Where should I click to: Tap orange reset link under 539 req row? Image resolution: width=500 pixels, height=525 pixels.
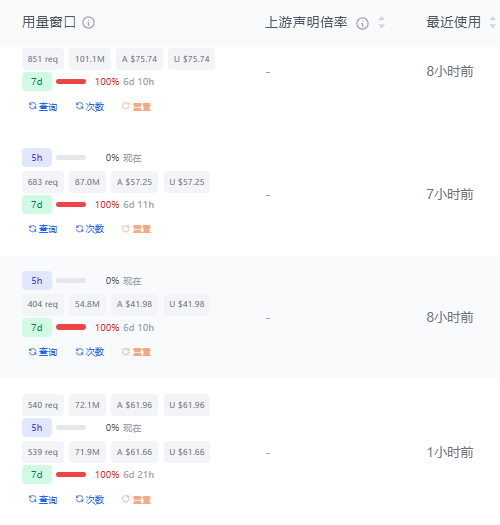[136, 500]
